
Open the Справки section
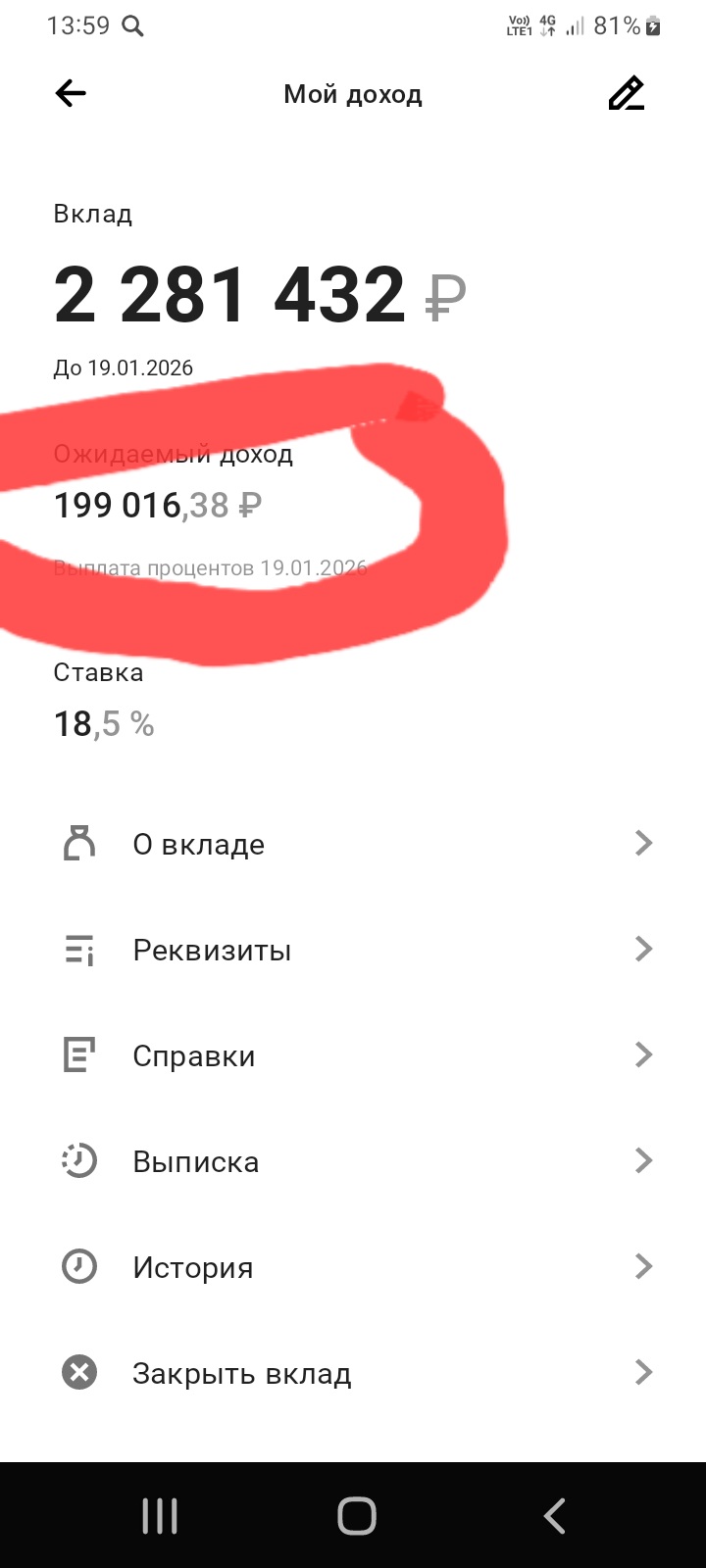(x=353, y=1055)
